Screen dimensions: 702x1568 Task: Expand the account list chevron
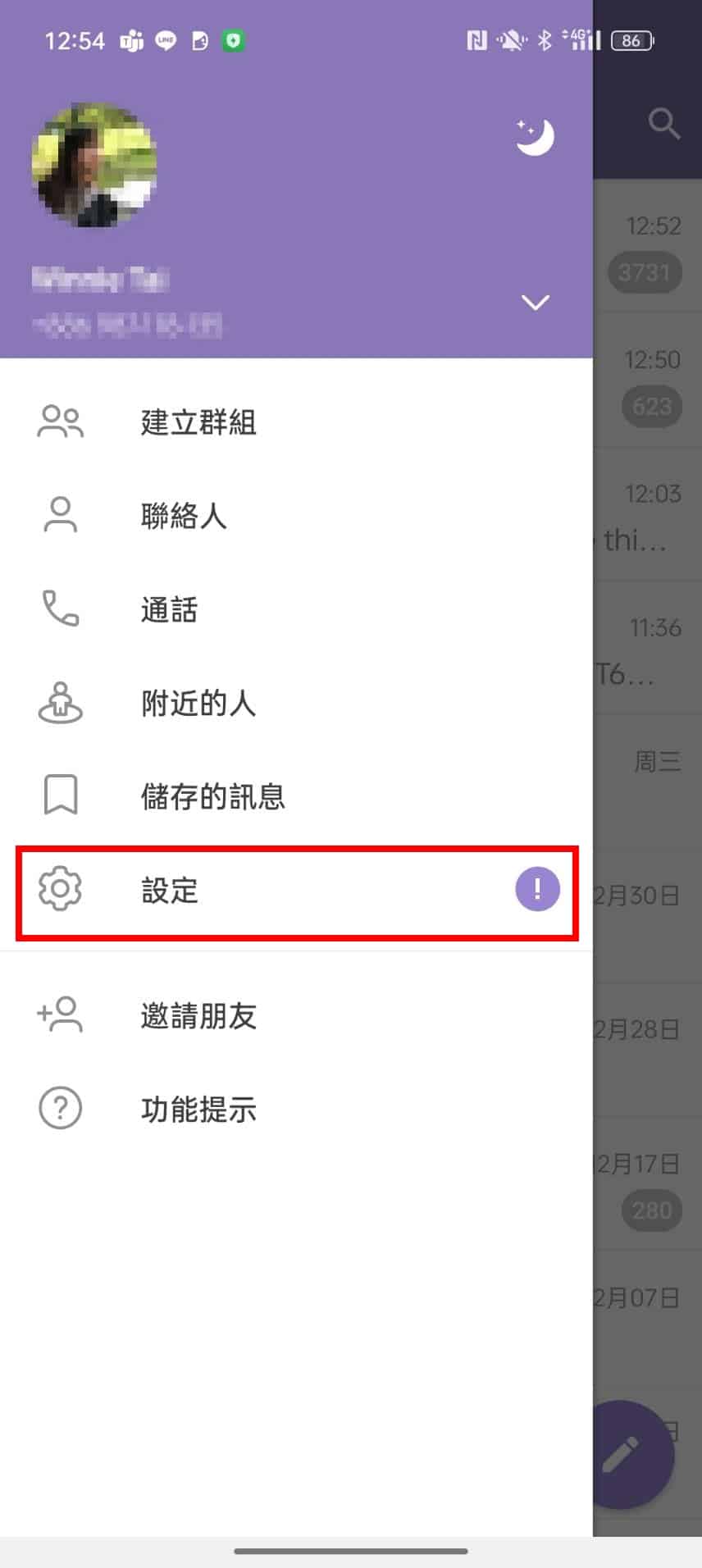pos(536,303)
